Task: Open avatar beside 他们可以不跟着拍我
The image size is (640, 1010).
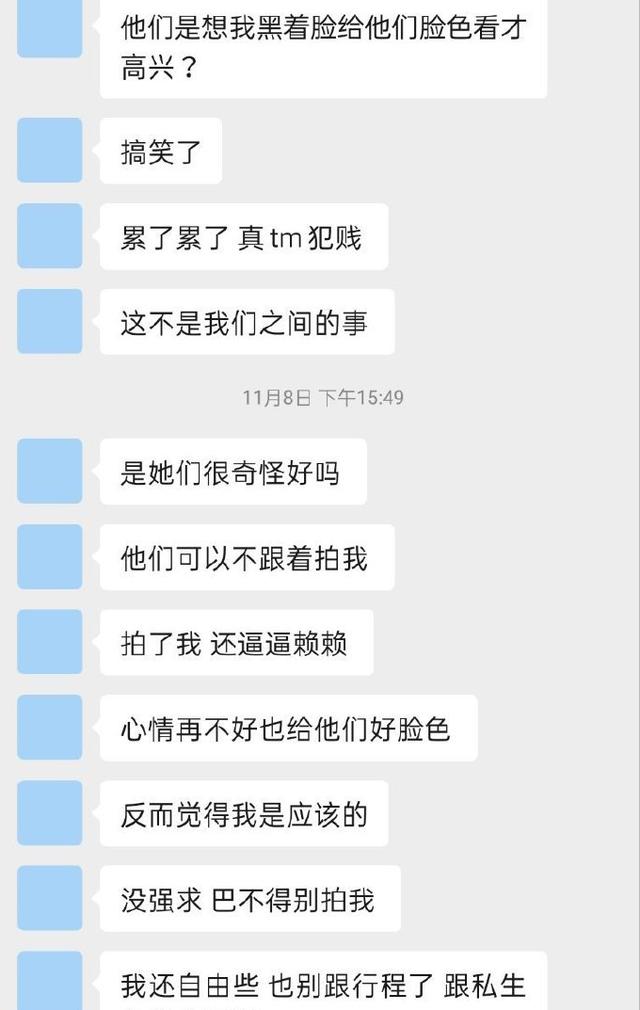Action: click(x=49, y=556)
